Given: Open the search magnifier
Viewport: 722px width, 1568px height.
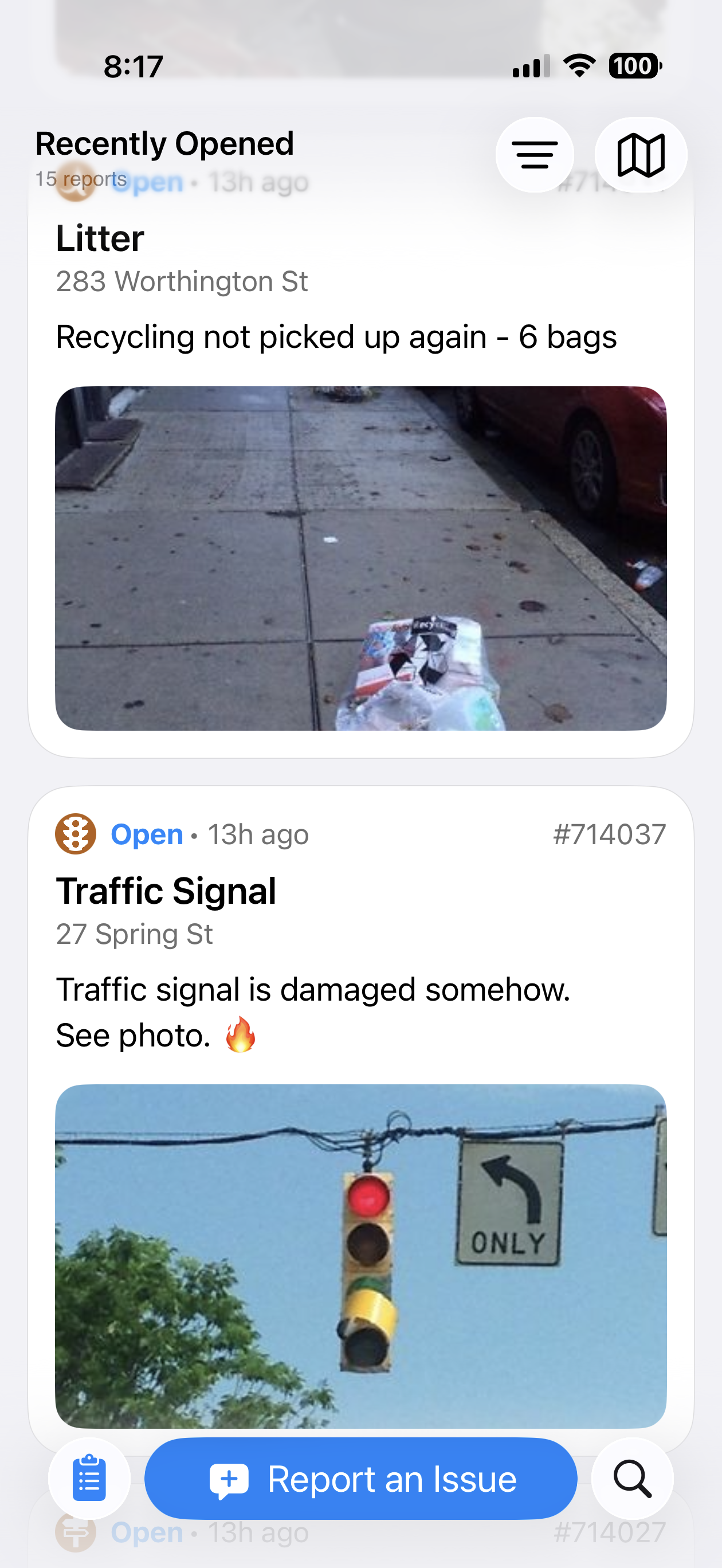Looking at the screenshot, I should point(632,1479).
